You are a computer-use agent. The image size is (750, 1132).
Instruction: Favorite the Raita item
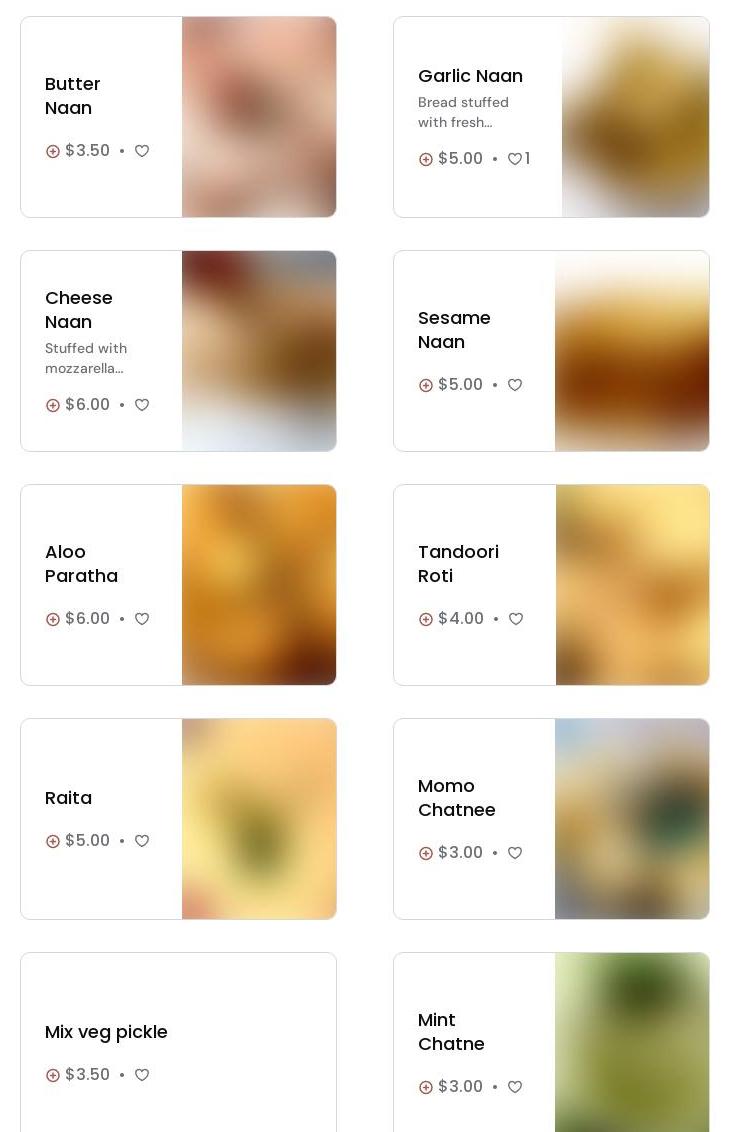[142, 841]
